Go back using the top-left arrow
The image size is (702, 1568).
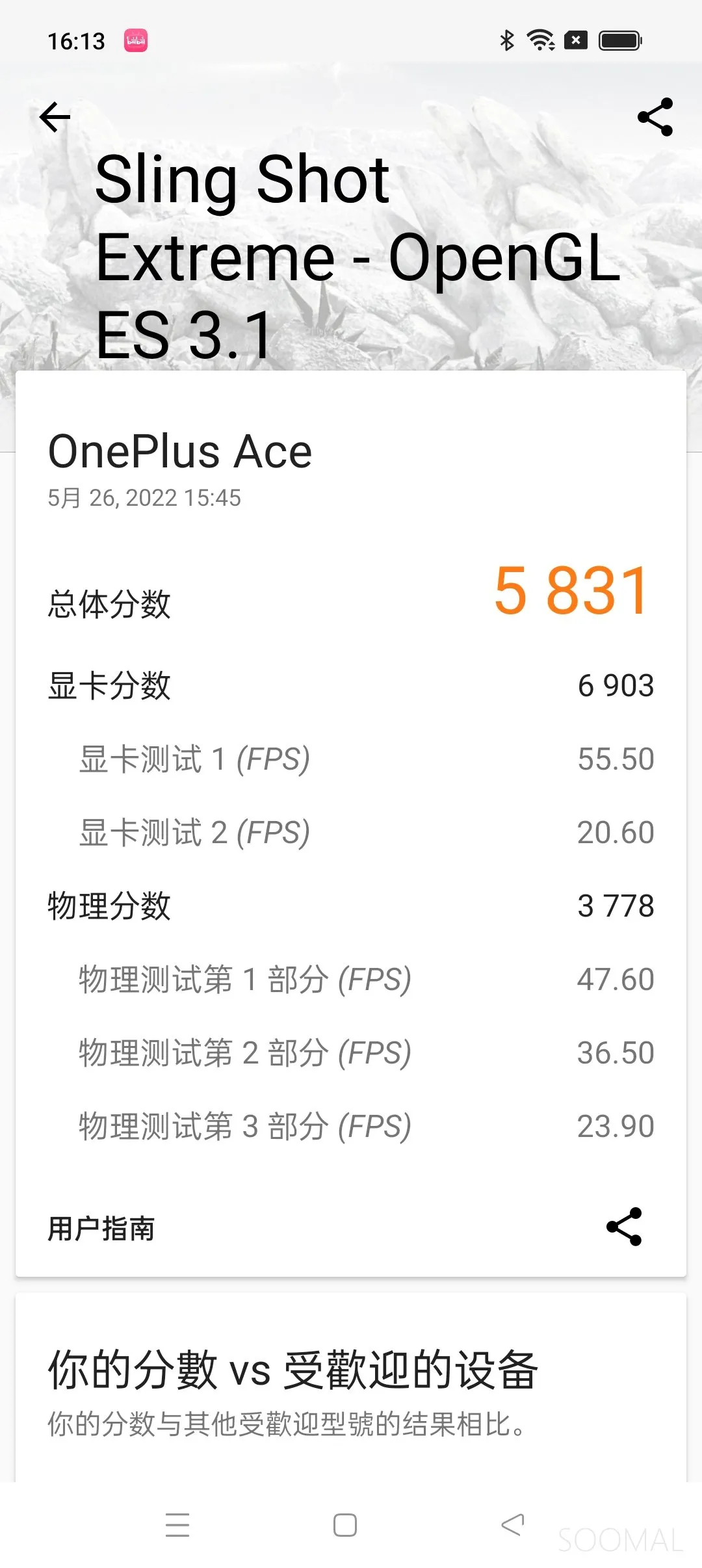click(55, 117)
